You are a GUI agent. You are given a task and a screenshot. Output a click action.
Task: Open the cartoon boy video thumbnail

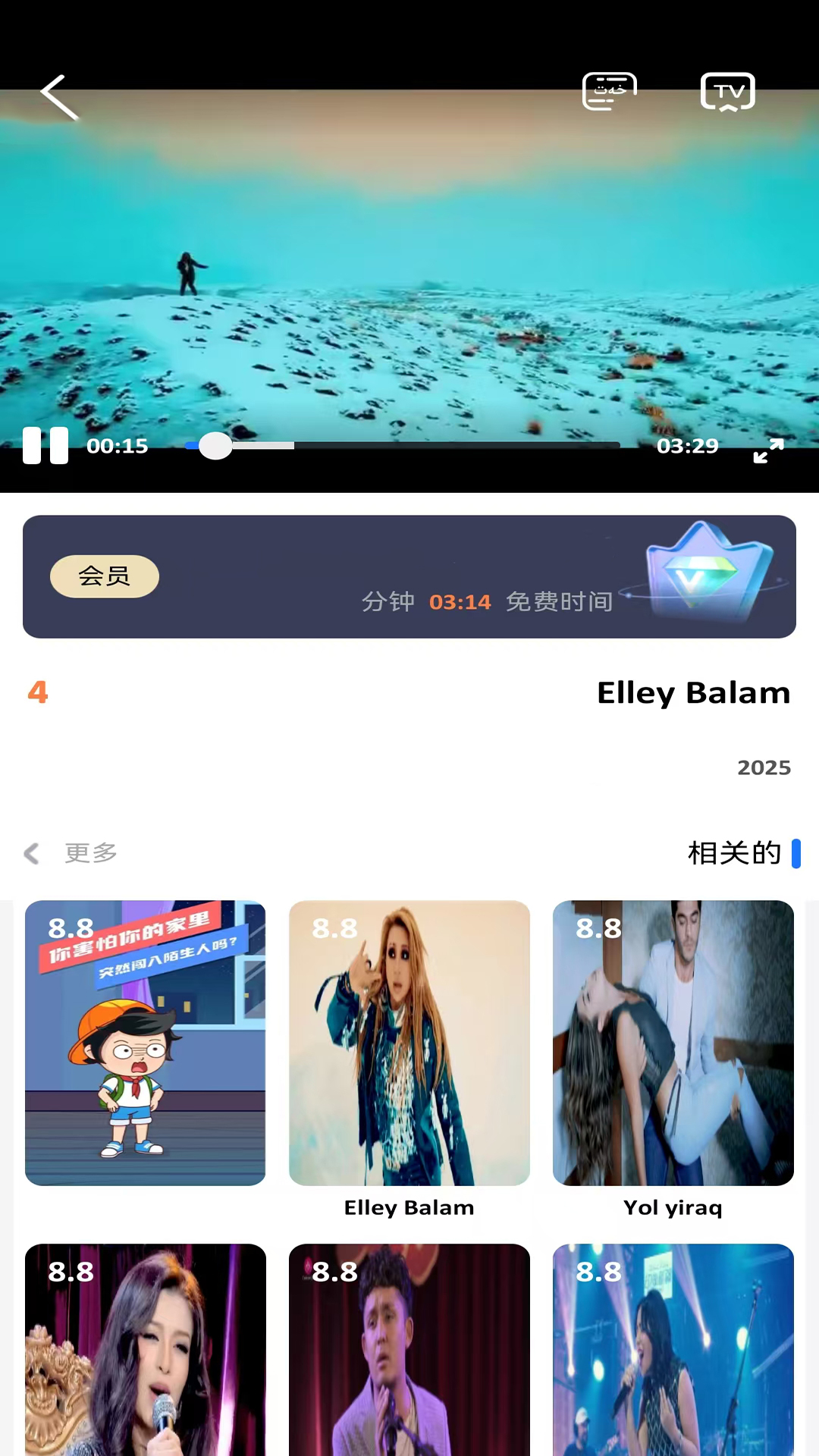(146, 1043)
